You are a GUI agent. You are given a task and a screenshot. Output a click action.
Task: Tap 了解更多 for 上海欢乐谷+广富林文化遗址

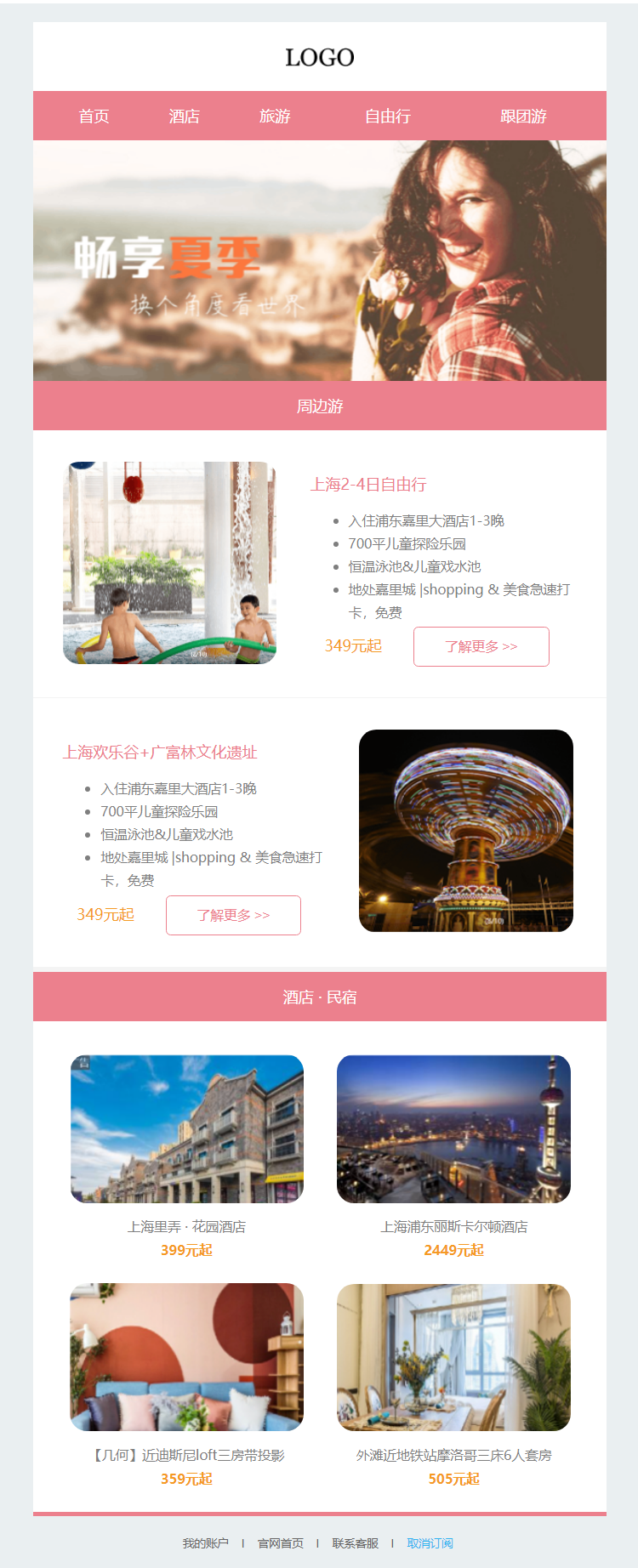233,915
